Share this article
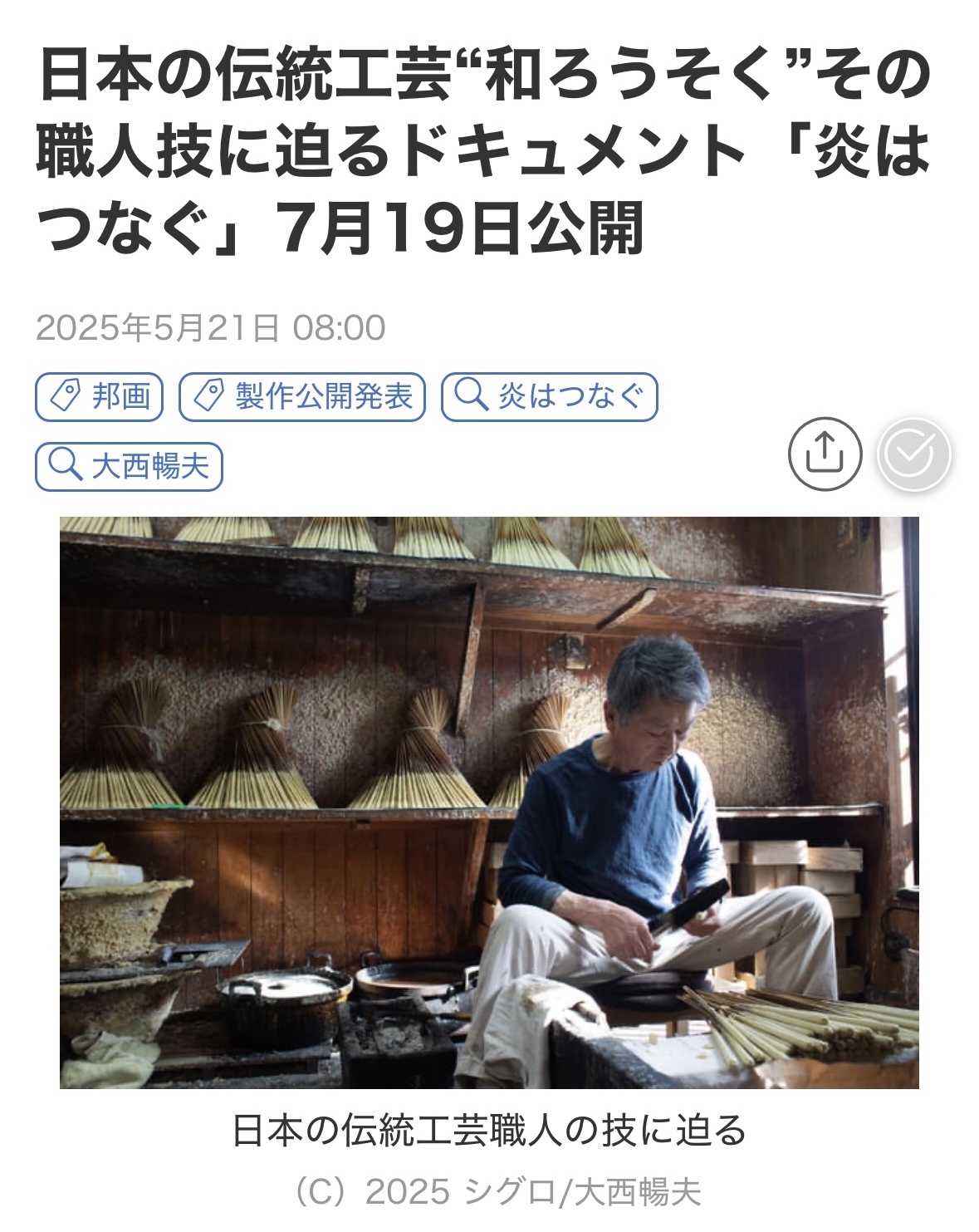The height and width of the screenshot is (1232, 979). [825, 454]
